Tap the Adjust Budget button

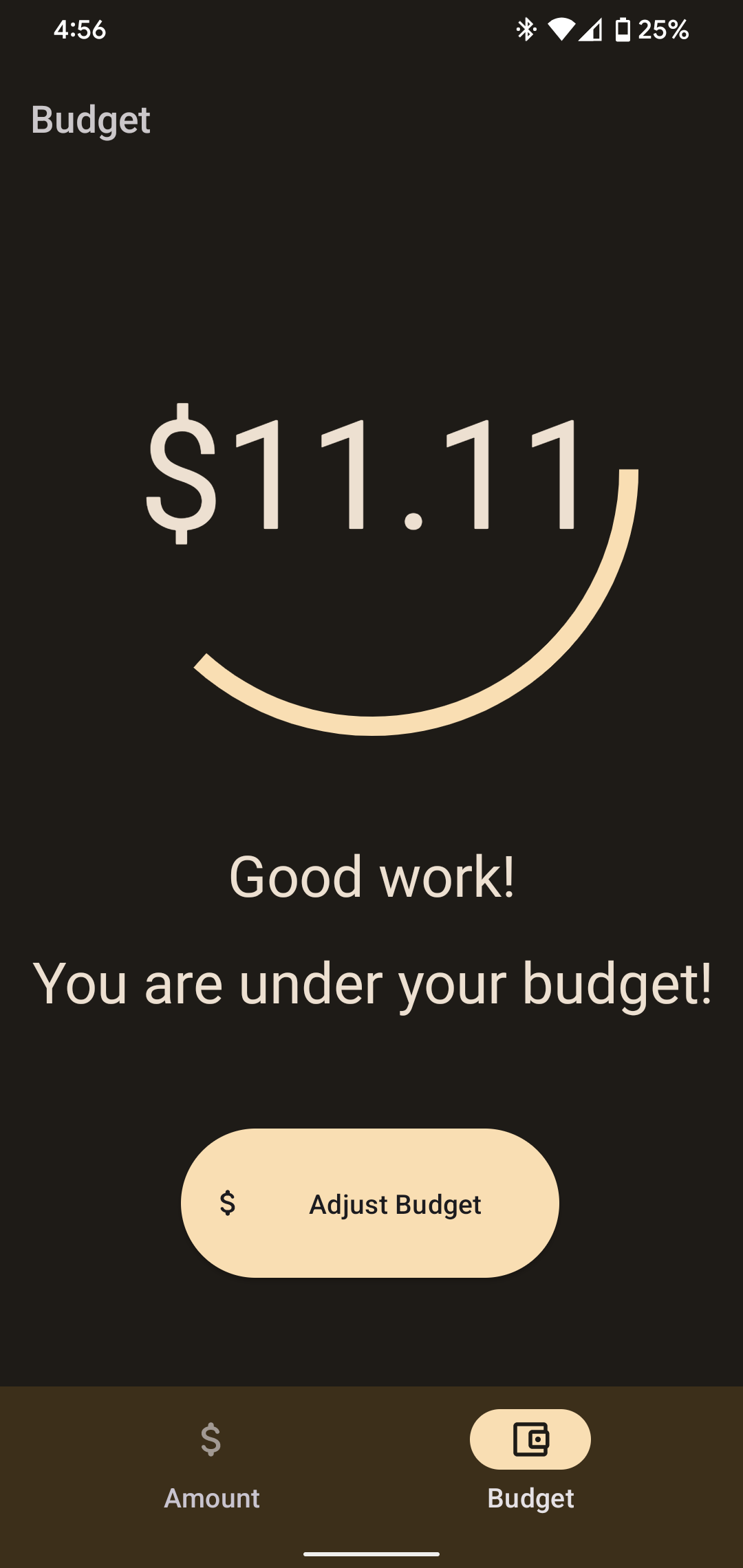point(370,1203)
